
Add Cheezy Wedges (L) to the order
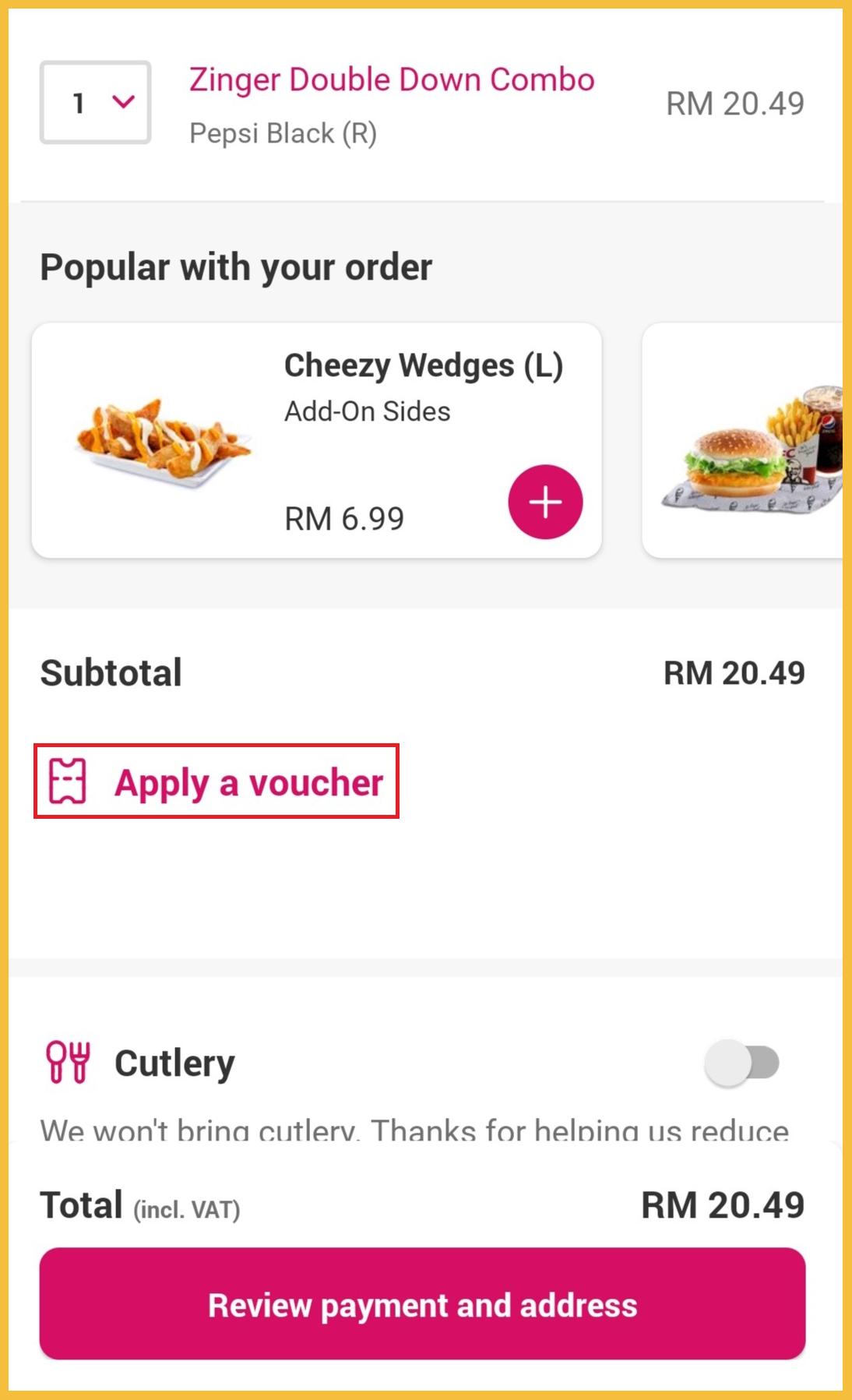click(545, 502)
